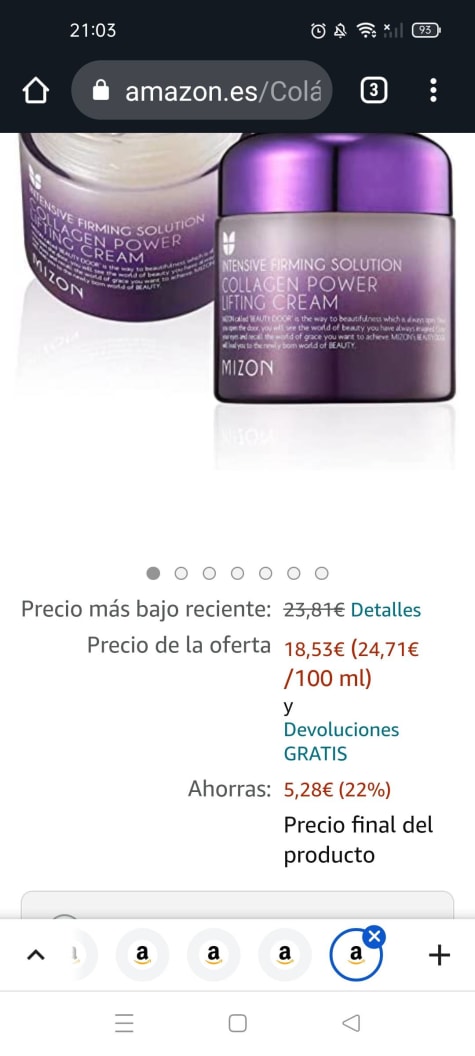
Task: Go to the browser home page
Action: click(x=36, y=91)
